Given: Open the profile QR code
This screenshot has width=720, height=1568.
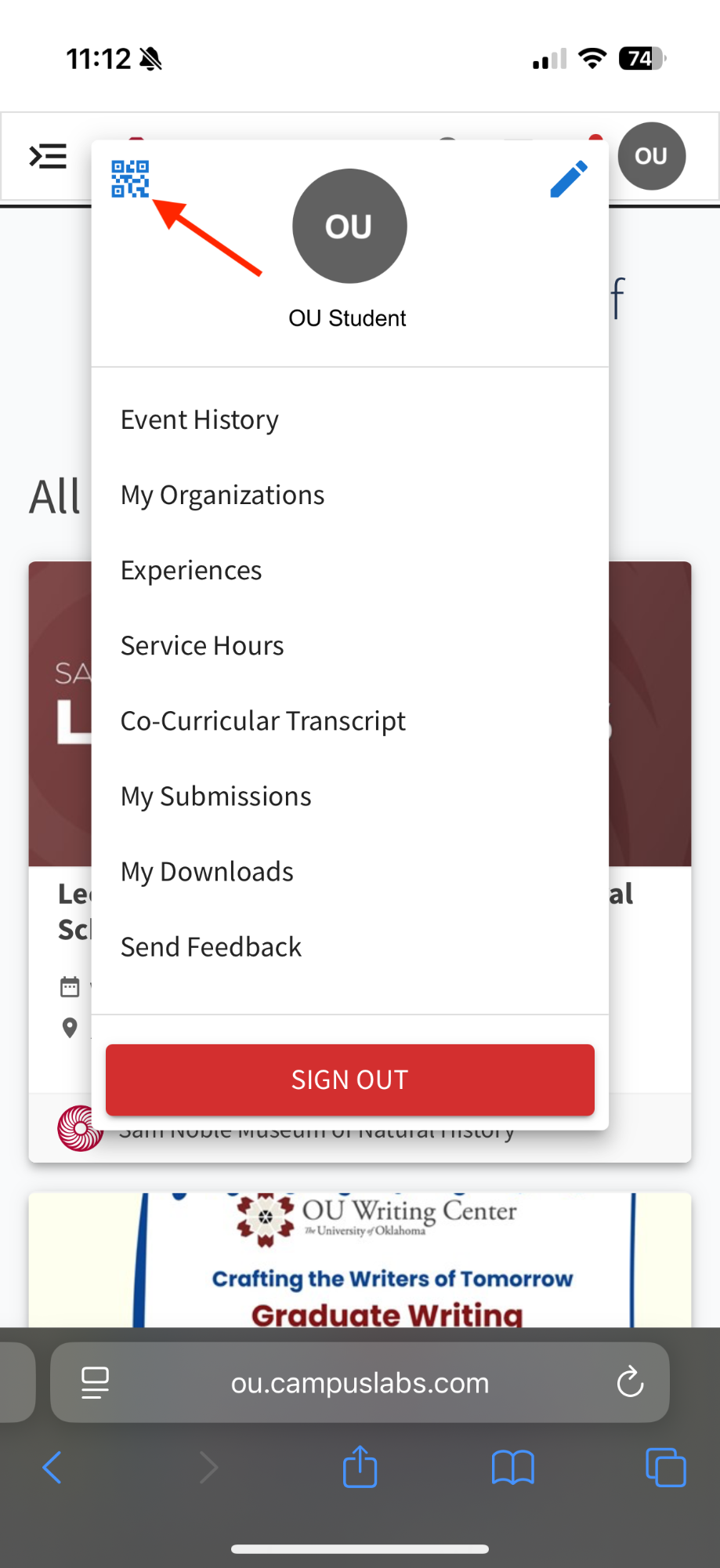Looking at the screenshot, I should (130, 177).
